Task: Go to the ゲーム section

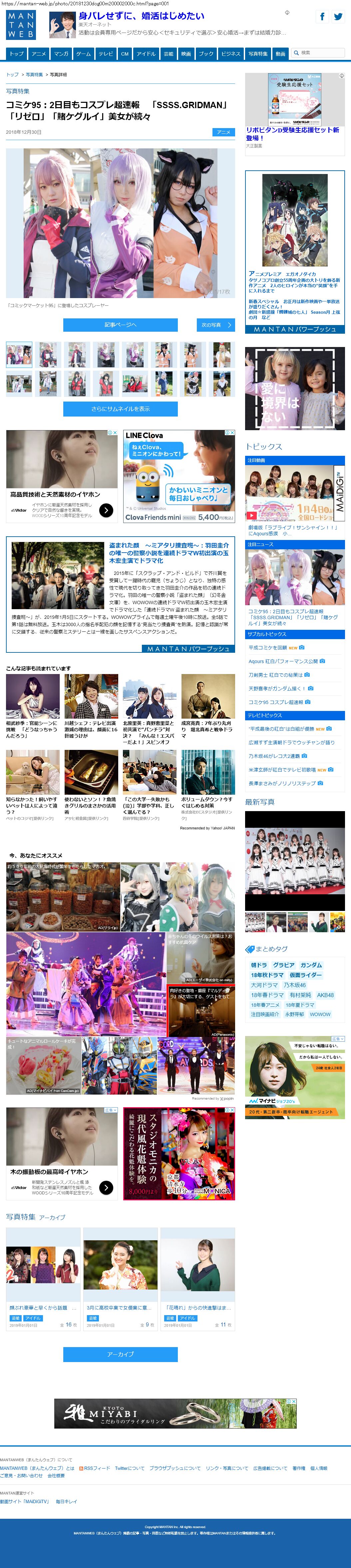Action: pos(84,54)
